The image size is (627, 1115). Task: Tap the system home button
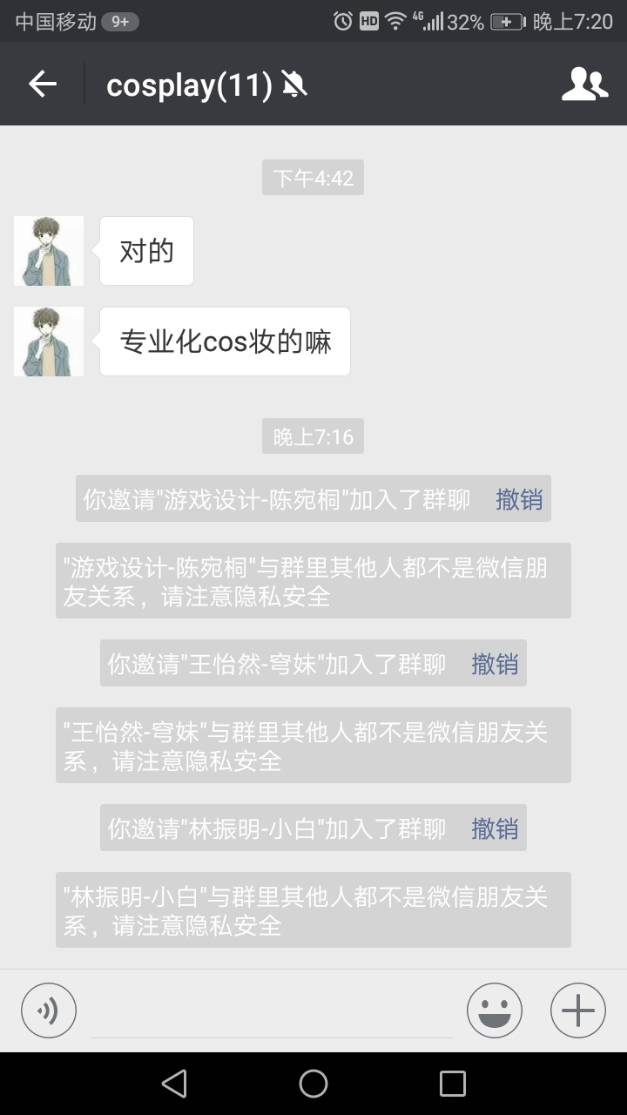click(313, 1083)
